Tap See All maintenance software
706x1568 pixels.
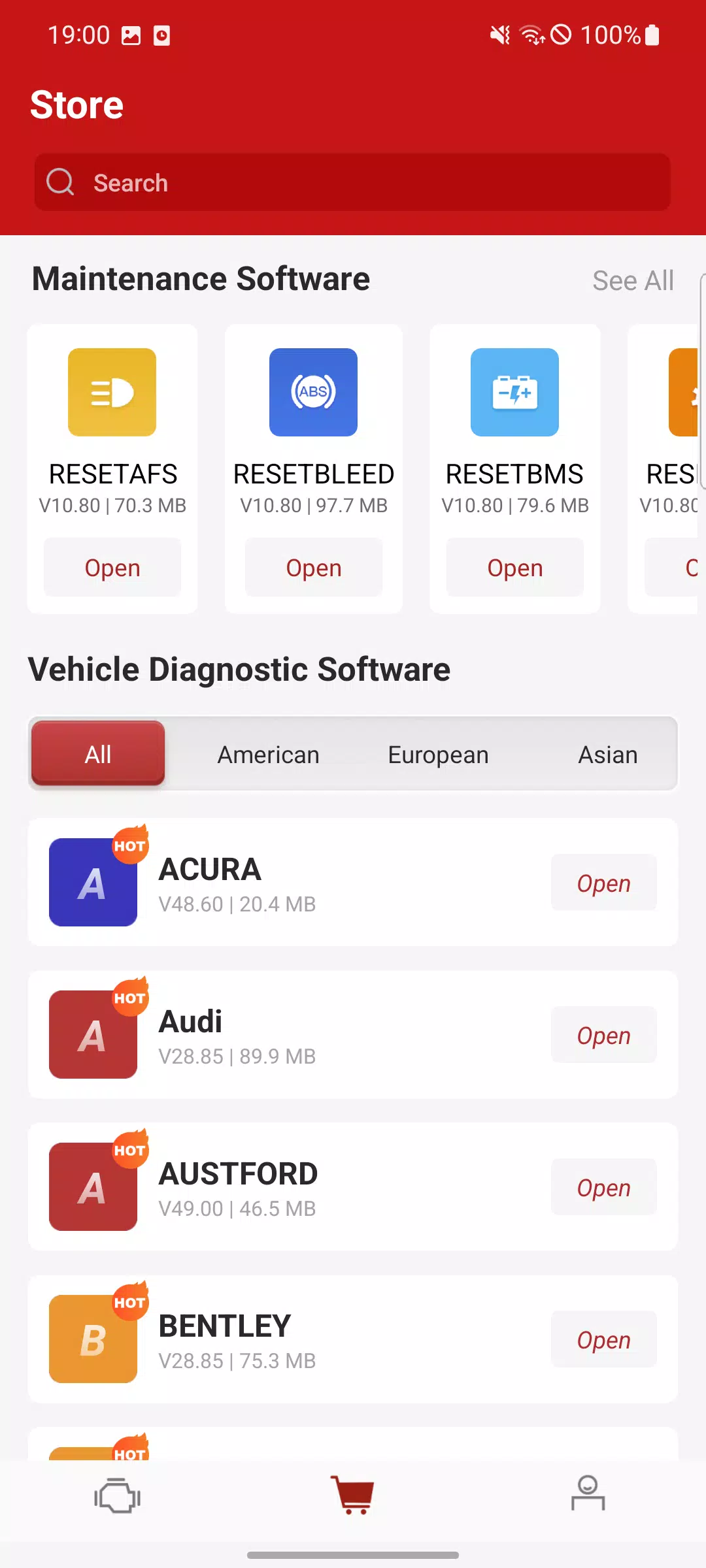coord(632,280)
